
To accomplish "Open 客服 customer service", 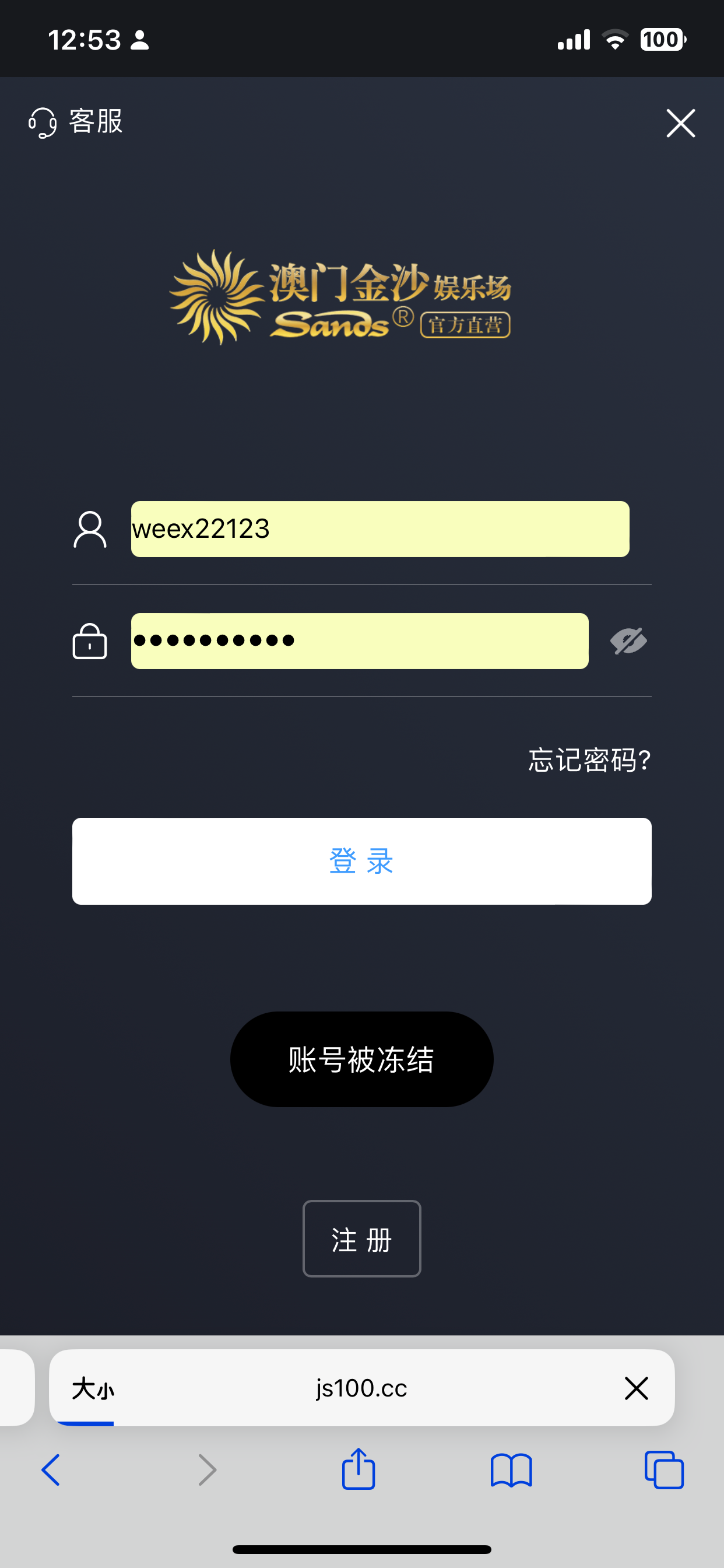I will (76, 123).
